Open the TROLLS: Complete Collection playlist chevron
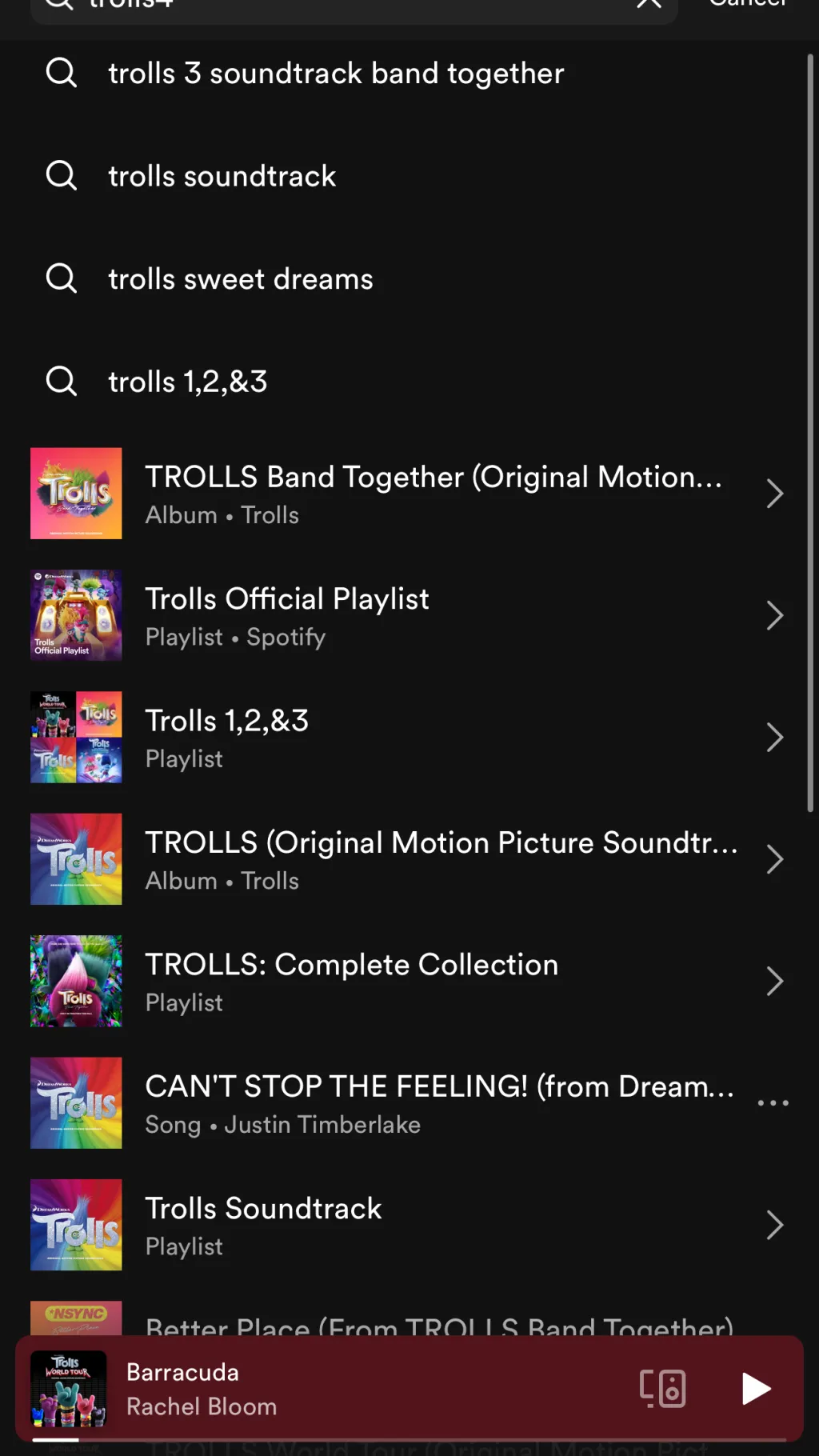This screenshot has height=1456, width=819. click(x=773, y=981)
